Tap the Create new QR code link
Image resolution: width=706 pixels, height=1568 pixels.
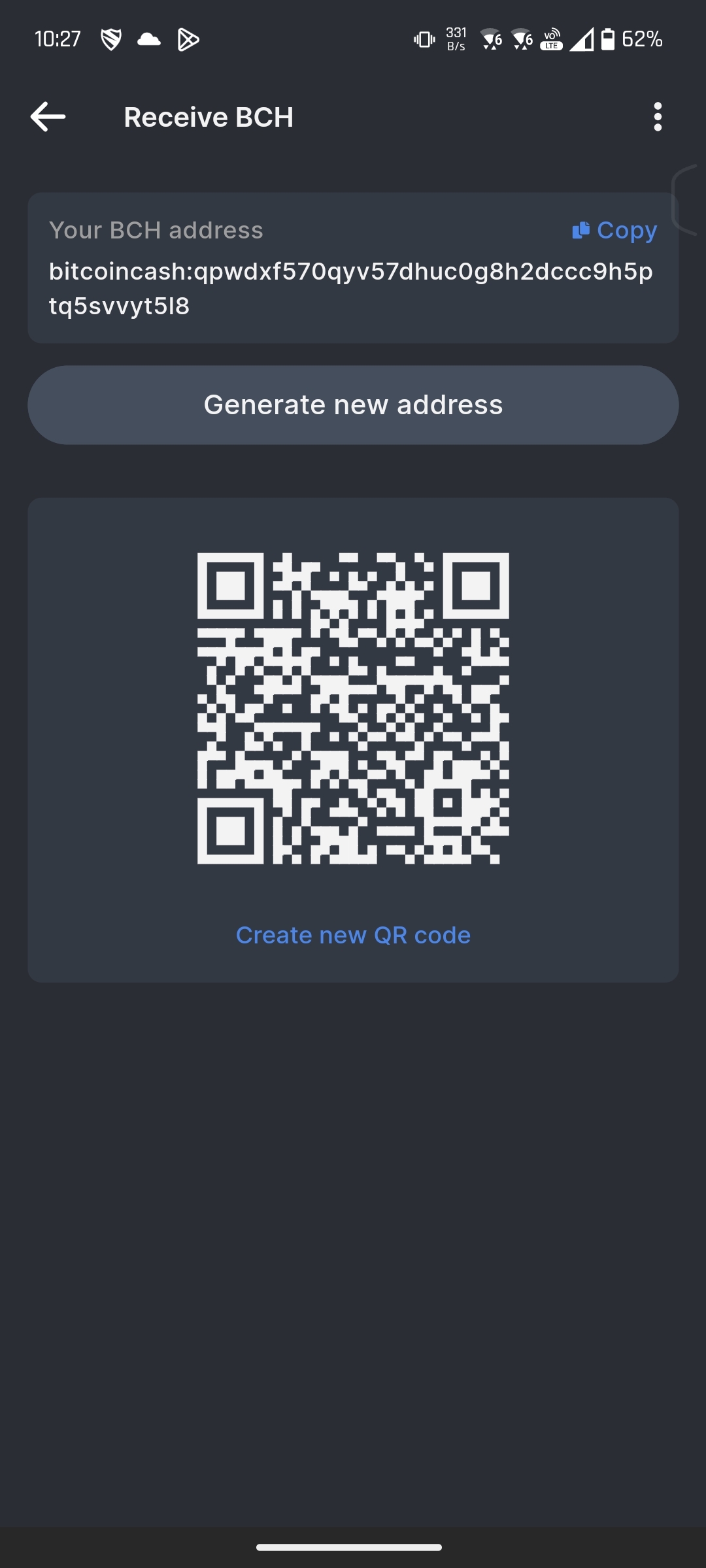[353, 935]
